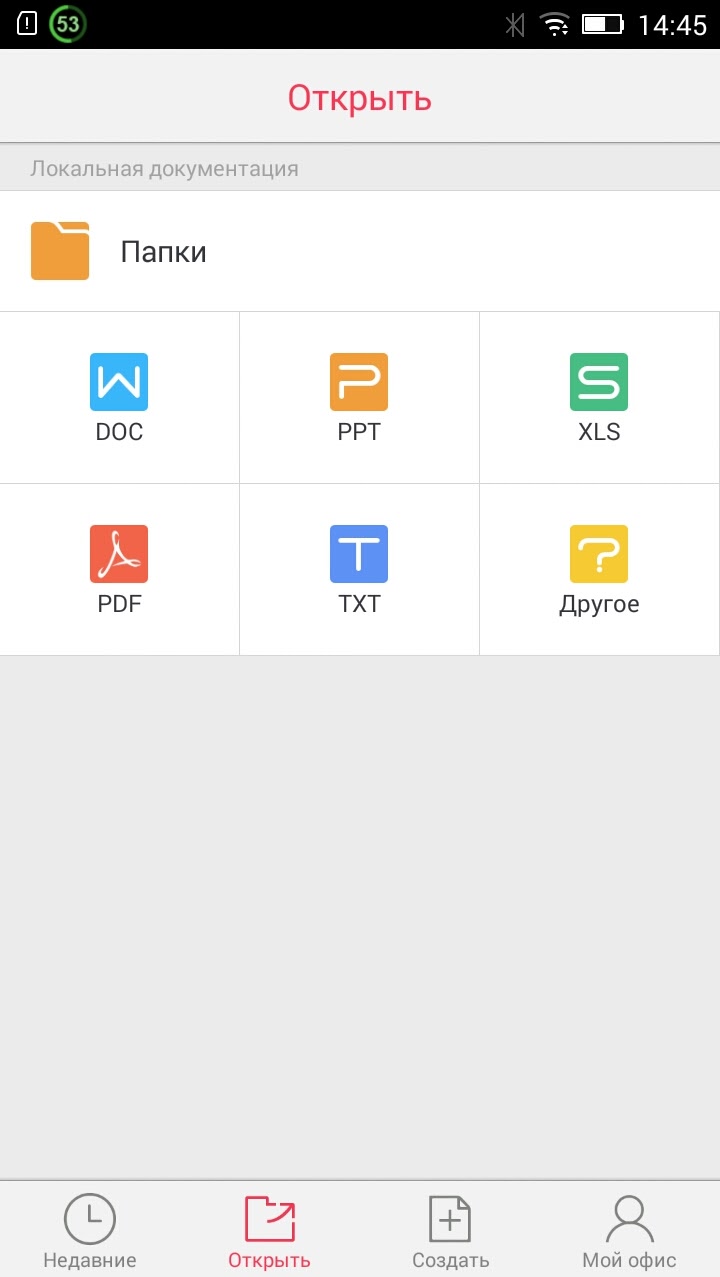720x1277 pixels.
Task: Switch to the Недавние tab
Action: click(x=90, y=1231)
